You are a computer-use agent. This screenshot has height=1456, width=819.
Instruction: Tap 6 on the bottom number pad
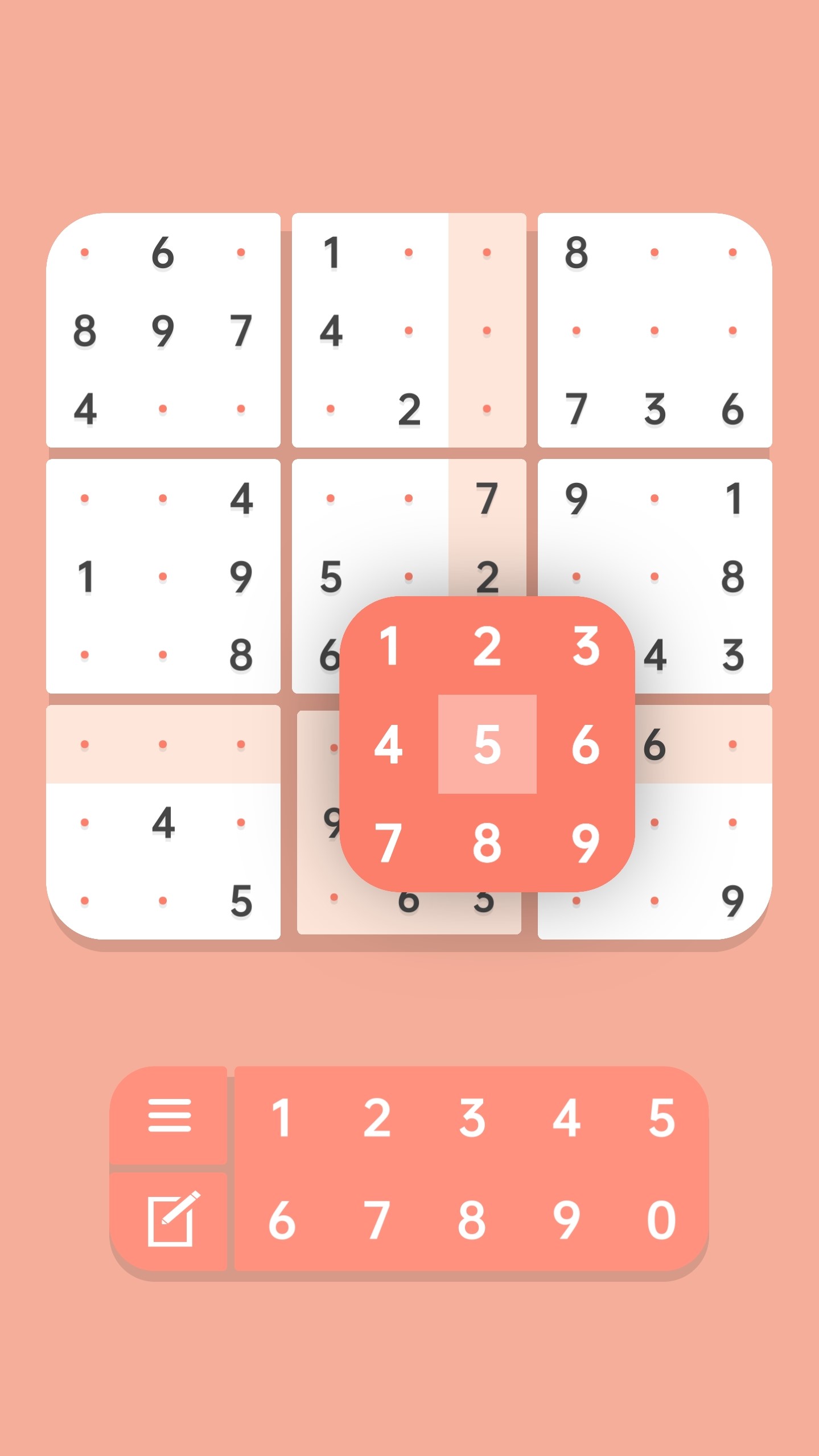click(282, 1220)
